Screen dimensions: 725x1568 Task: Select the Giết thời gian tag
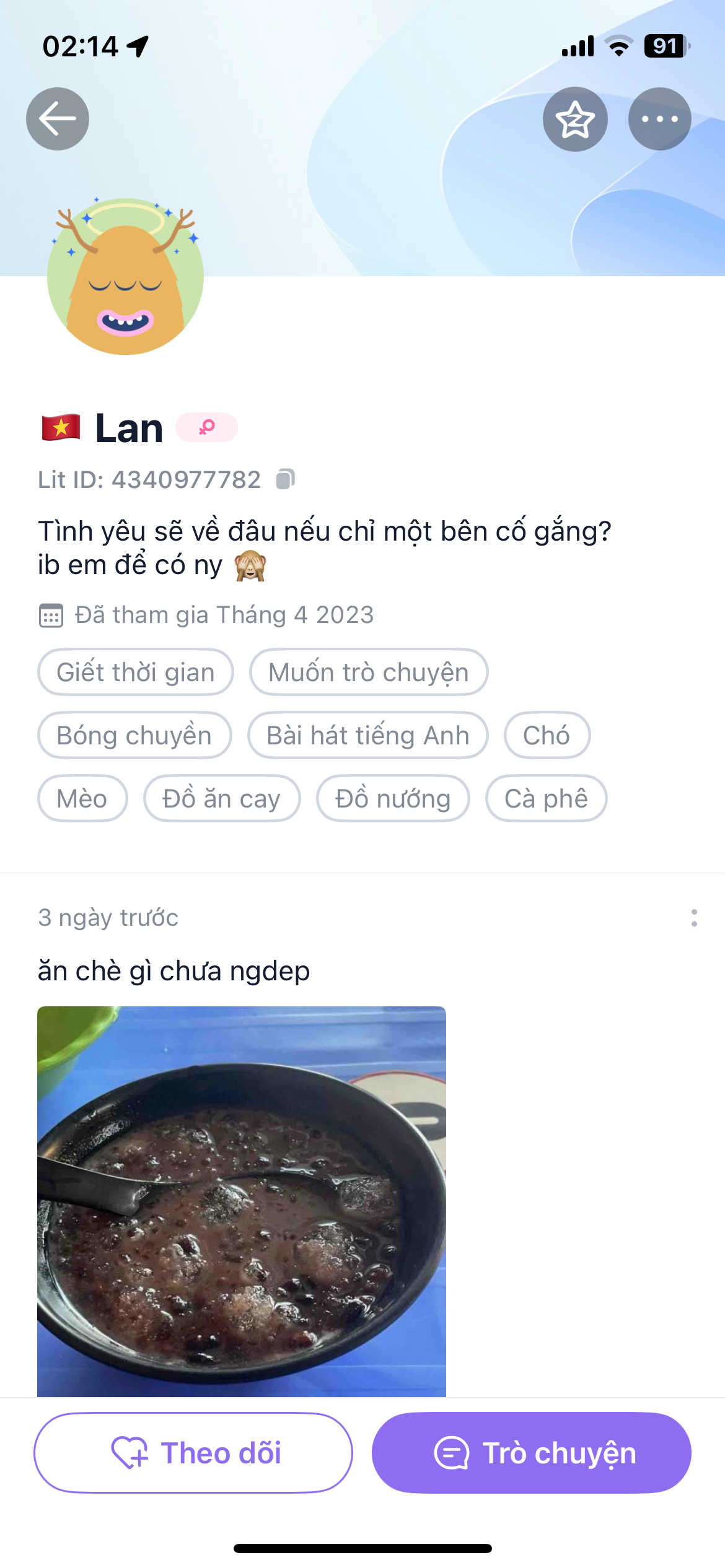(136, 673)
